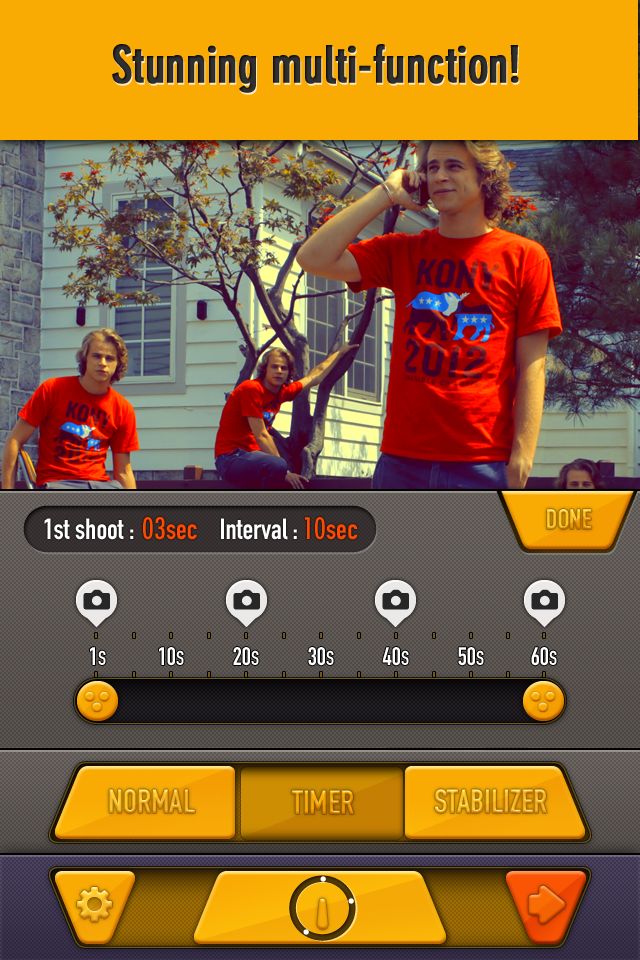Tap the camera marker above 60s
The width and height of the screenshot is (640, 960).
click(544, 601)
